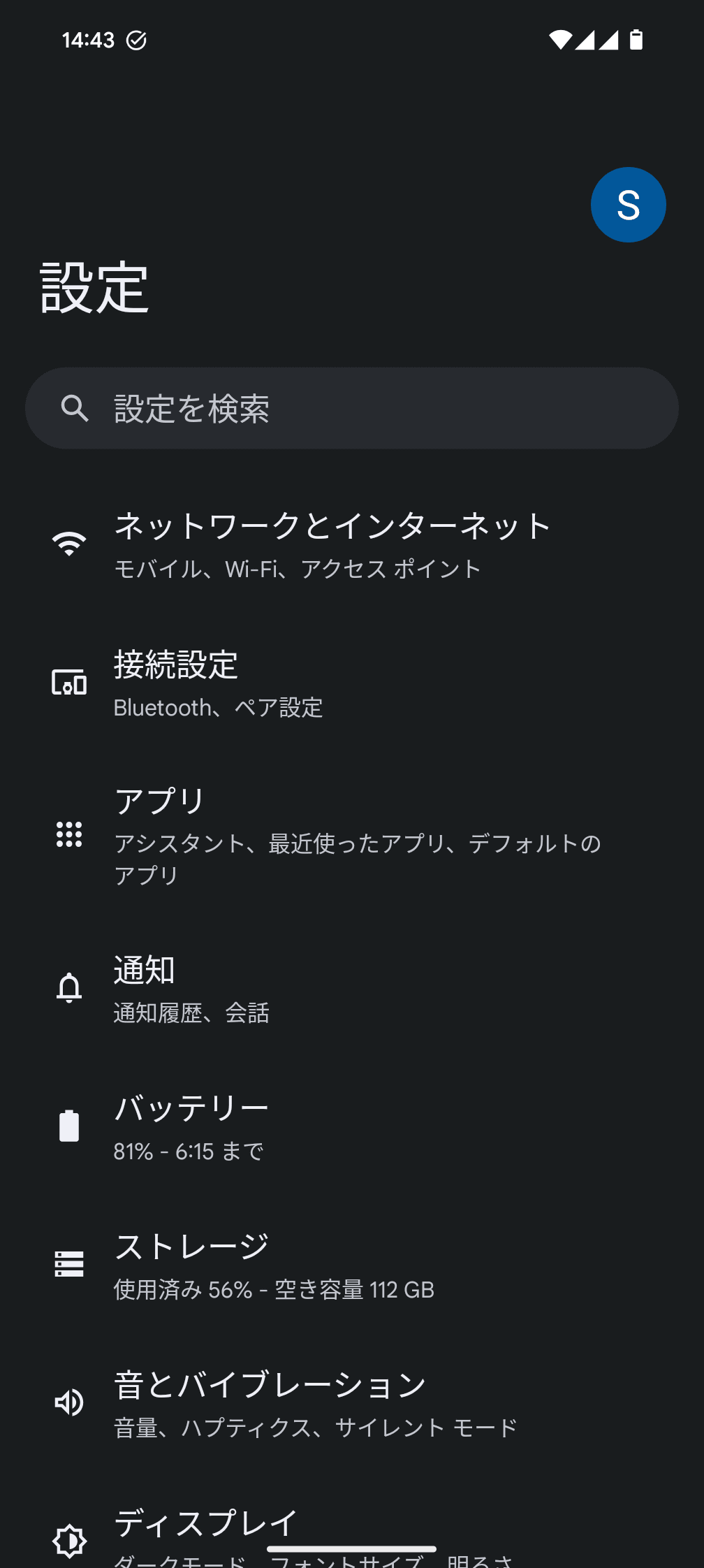Open the profile avatar marked S

click(x=628, y=204)
